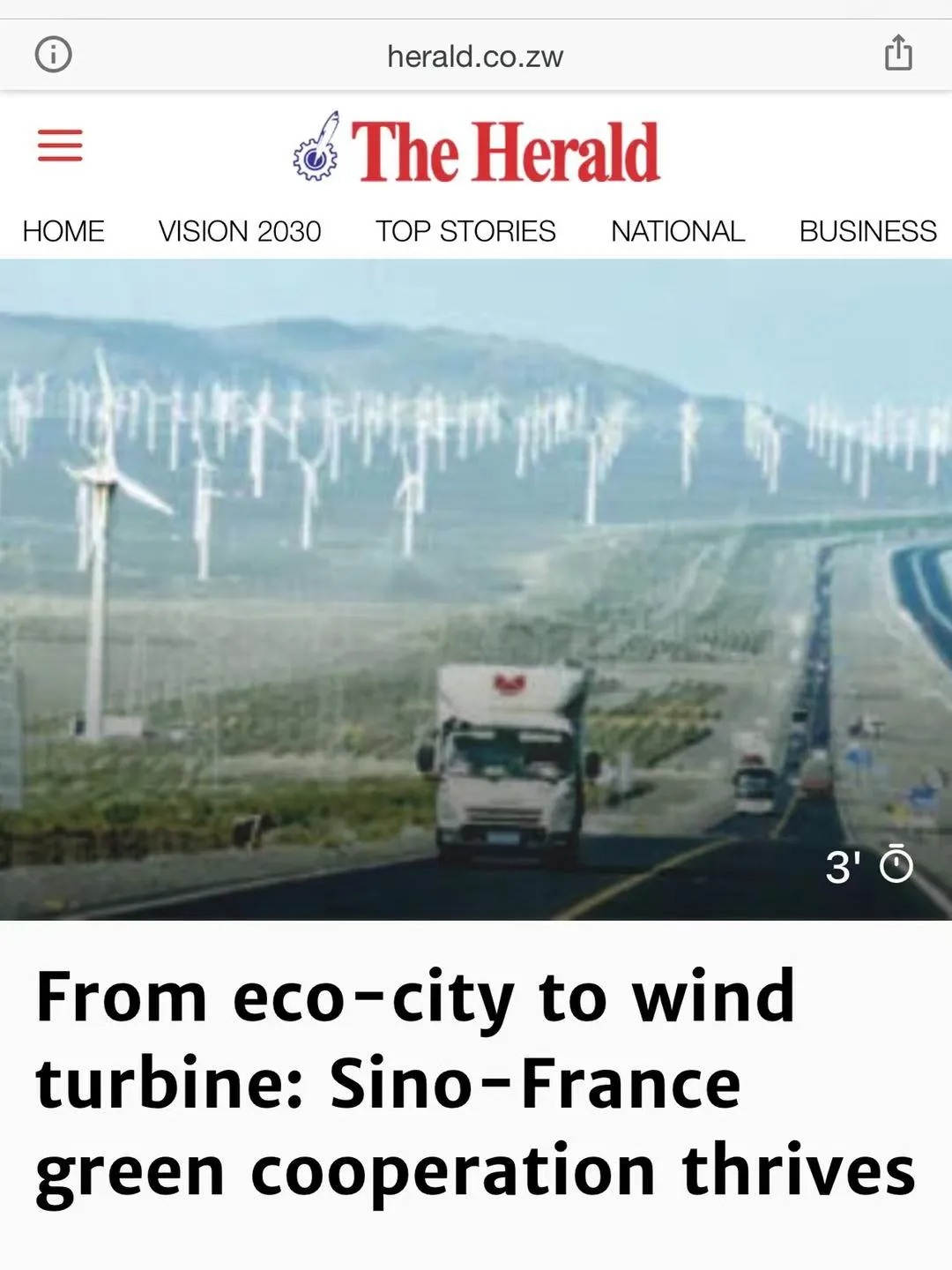Open the VISION 2030 section
952x1270 pixels.
(x=240, y=231)
